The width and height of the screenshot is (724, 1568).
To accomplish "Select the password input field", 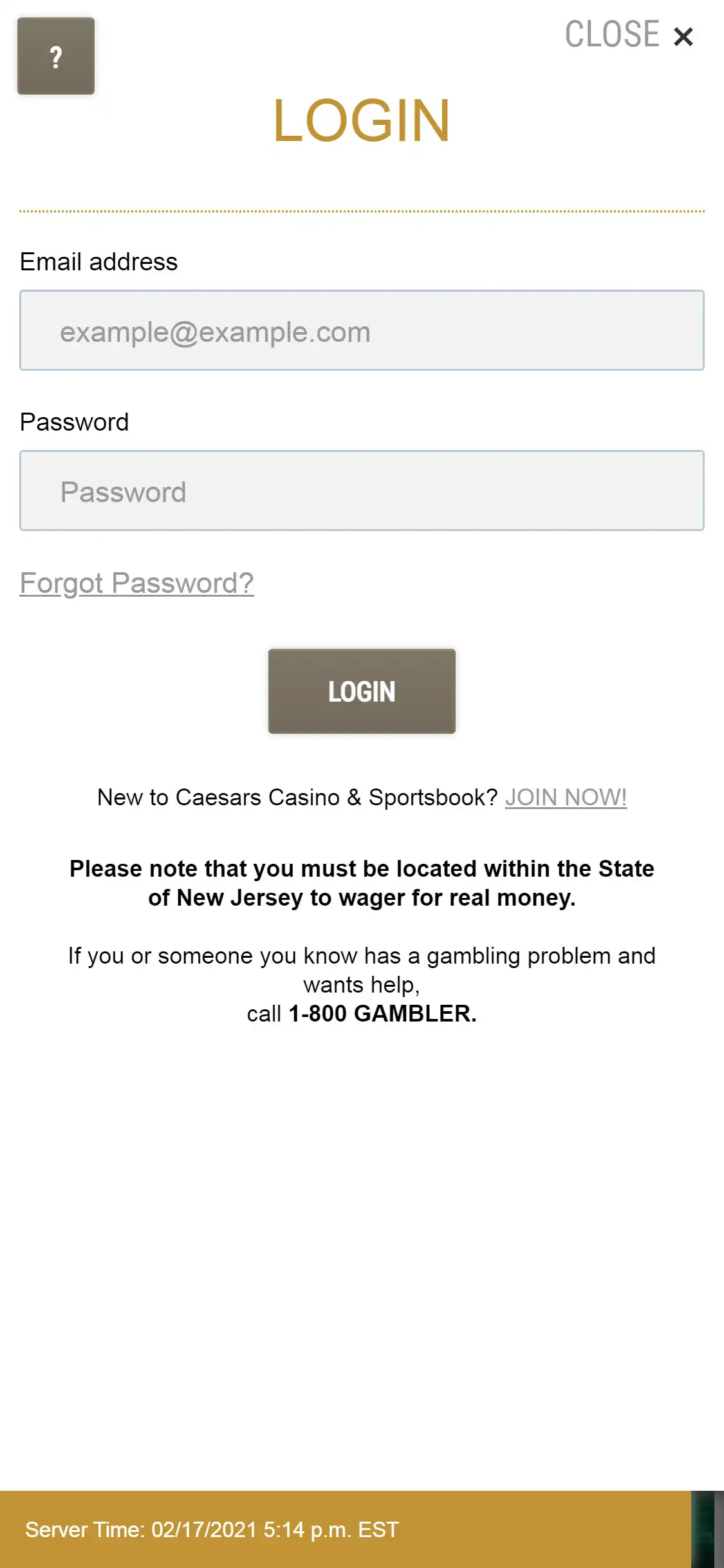I will coord(362,490).
